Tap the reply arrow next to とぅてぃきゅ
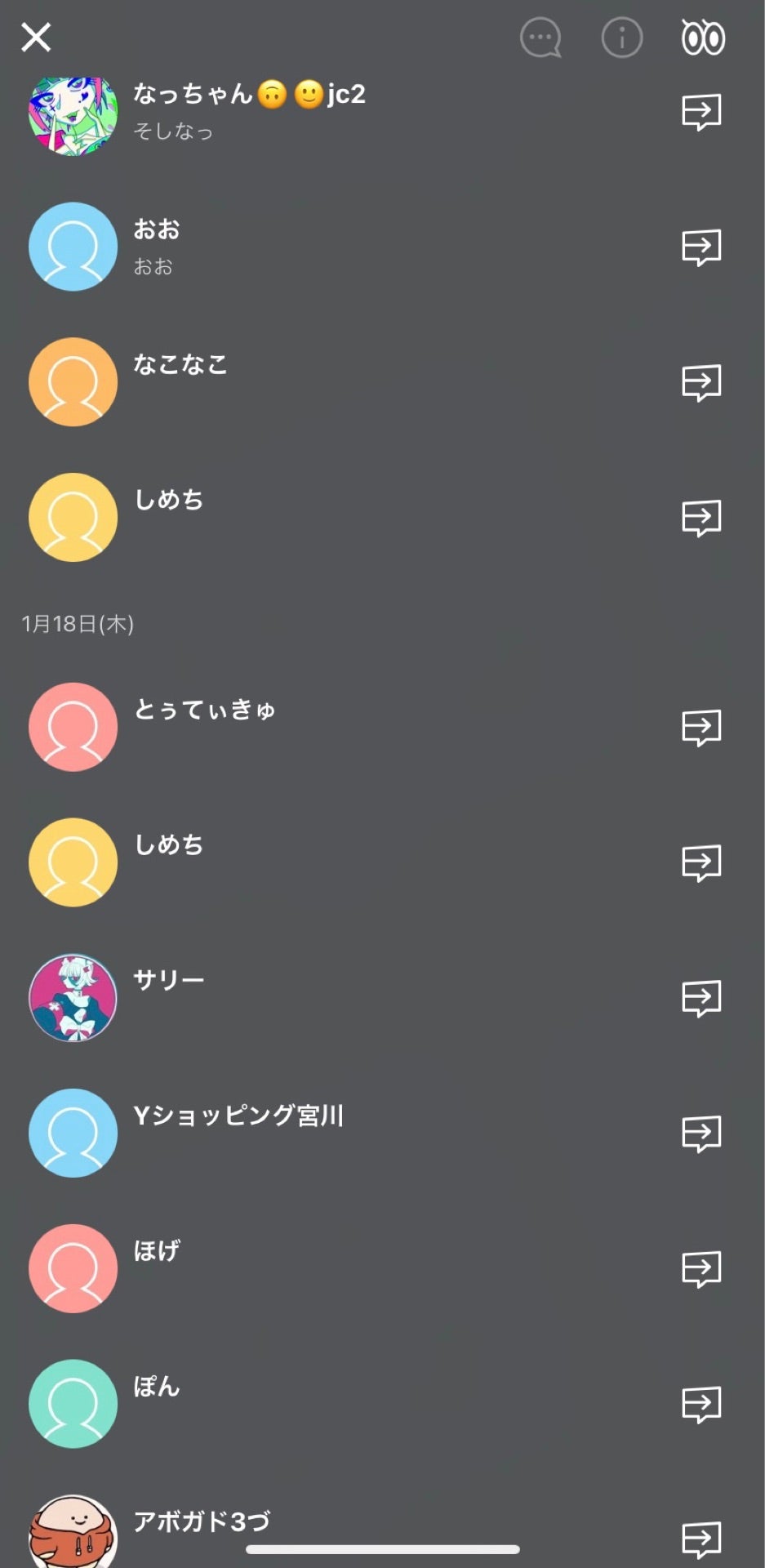Image resolution: width=765 pixels, height=1568 pixels. tap(703, 727)
